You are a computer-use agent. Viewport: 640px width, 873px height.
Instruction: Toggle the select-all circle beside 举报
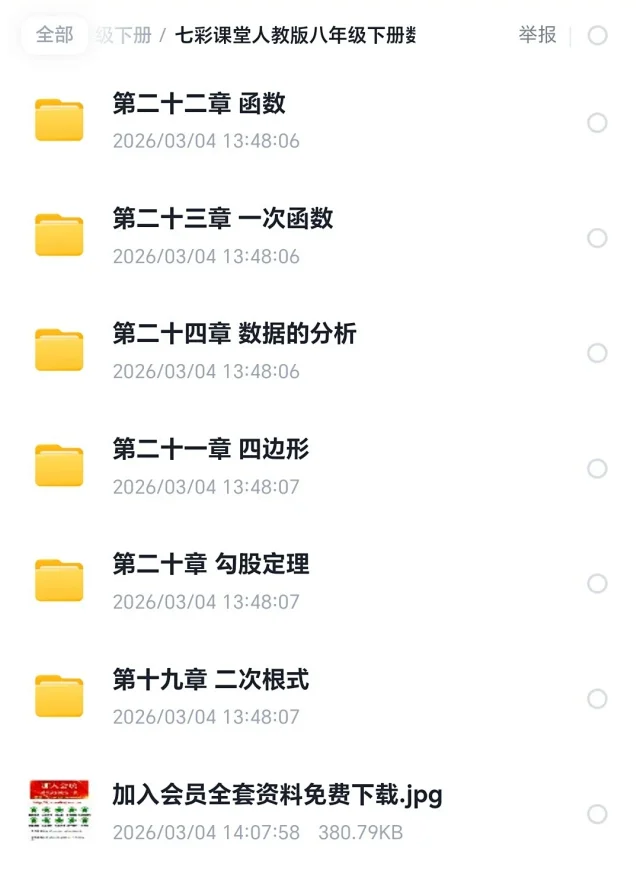coord(597,36)
